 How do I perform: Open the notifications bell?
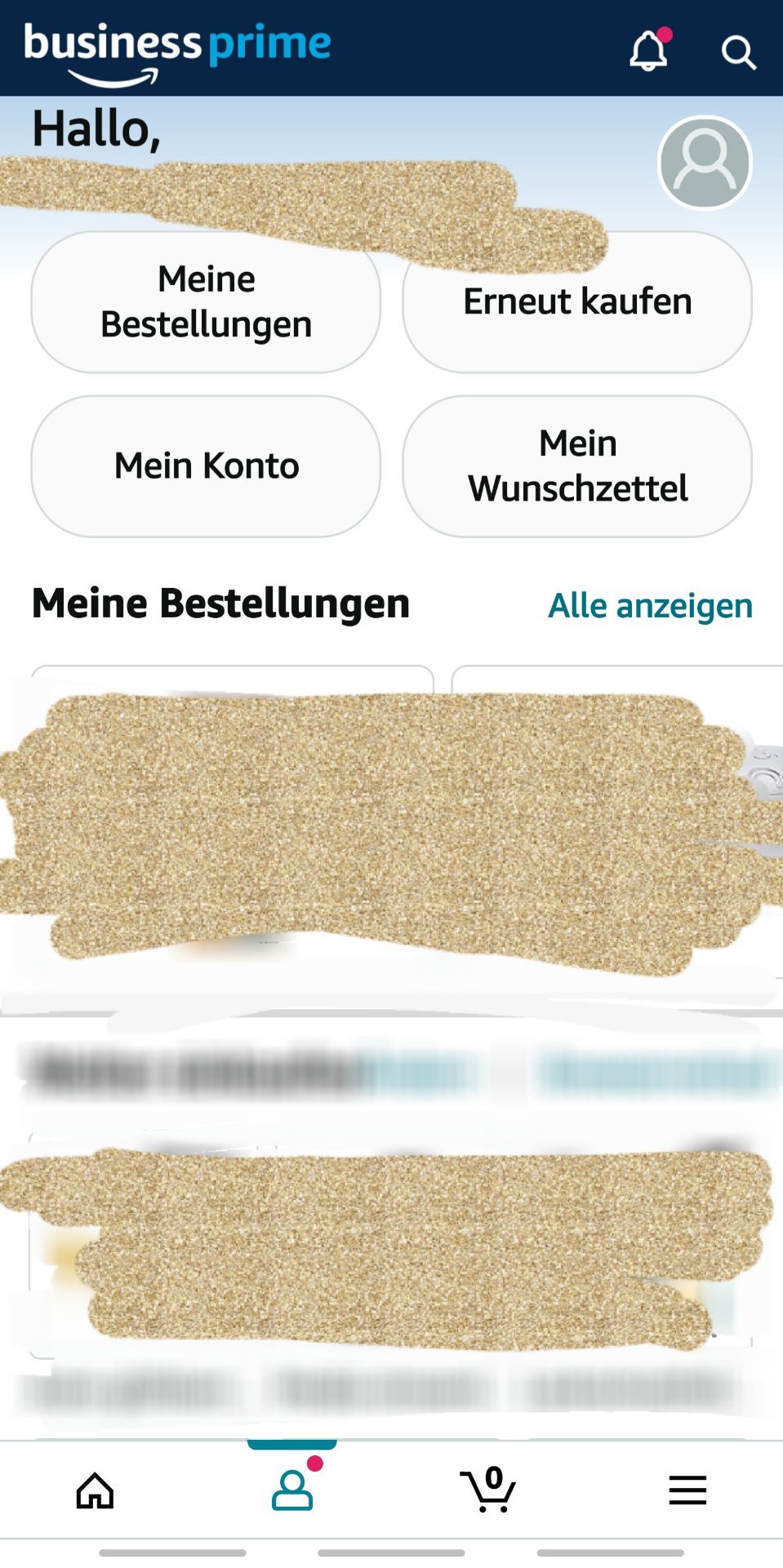pos(650,50)
